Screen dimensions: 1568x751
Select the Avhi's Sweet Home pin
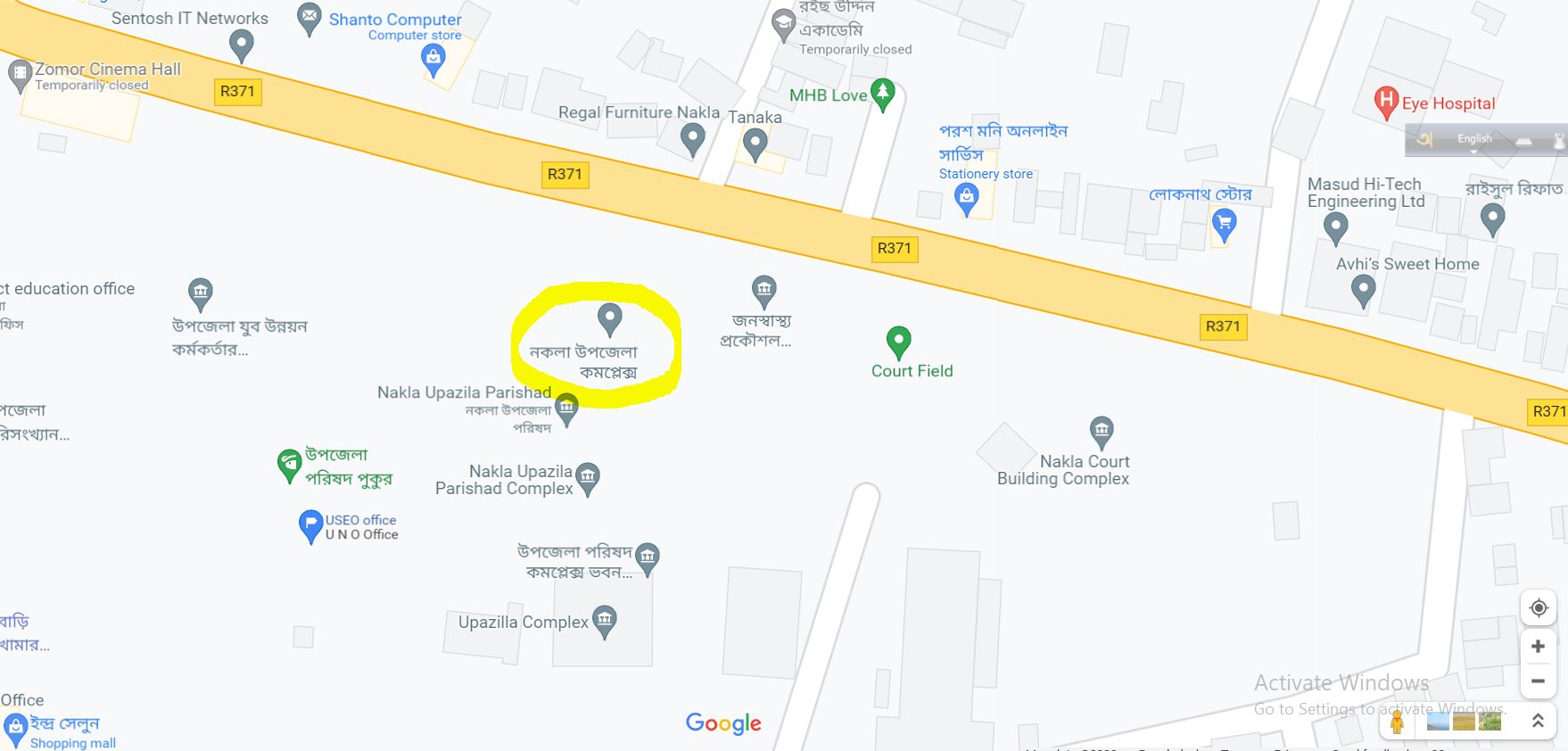click(x=1362, y=289)
